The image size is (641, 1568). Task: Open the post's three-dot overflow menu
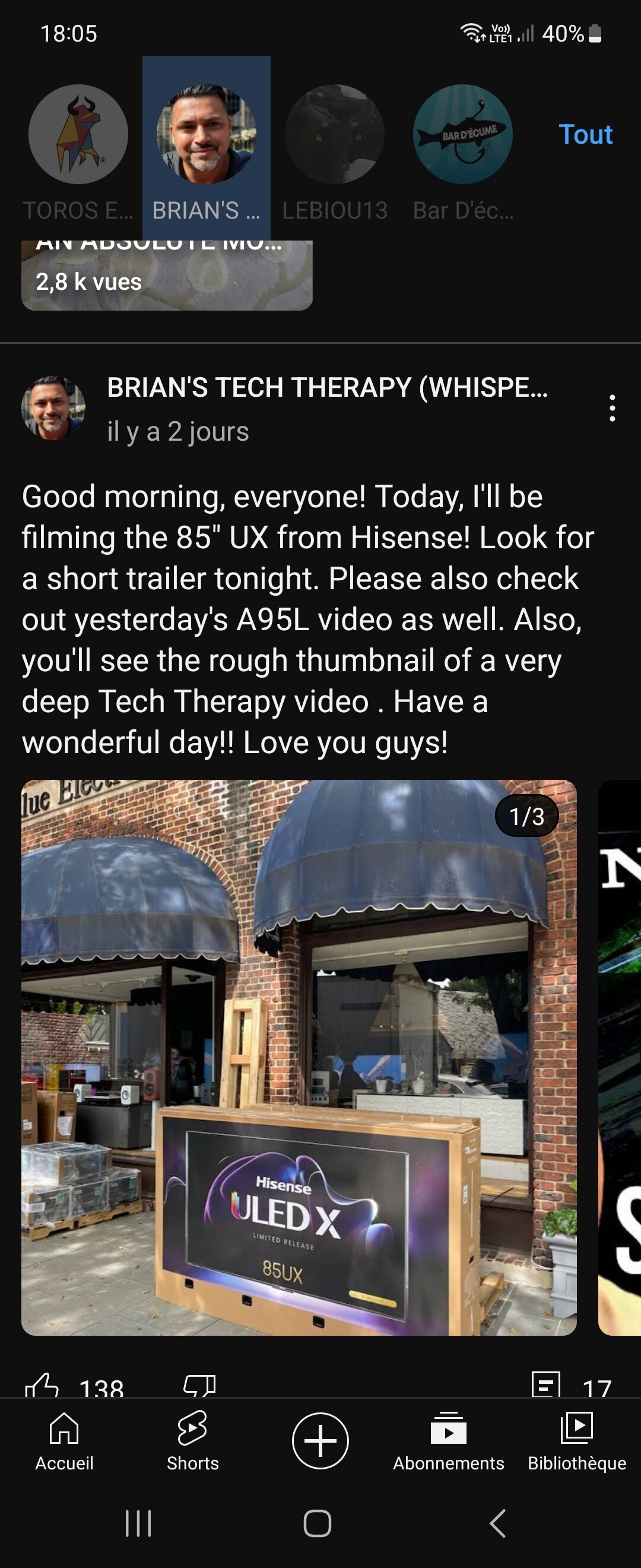(x=613, y=408)
